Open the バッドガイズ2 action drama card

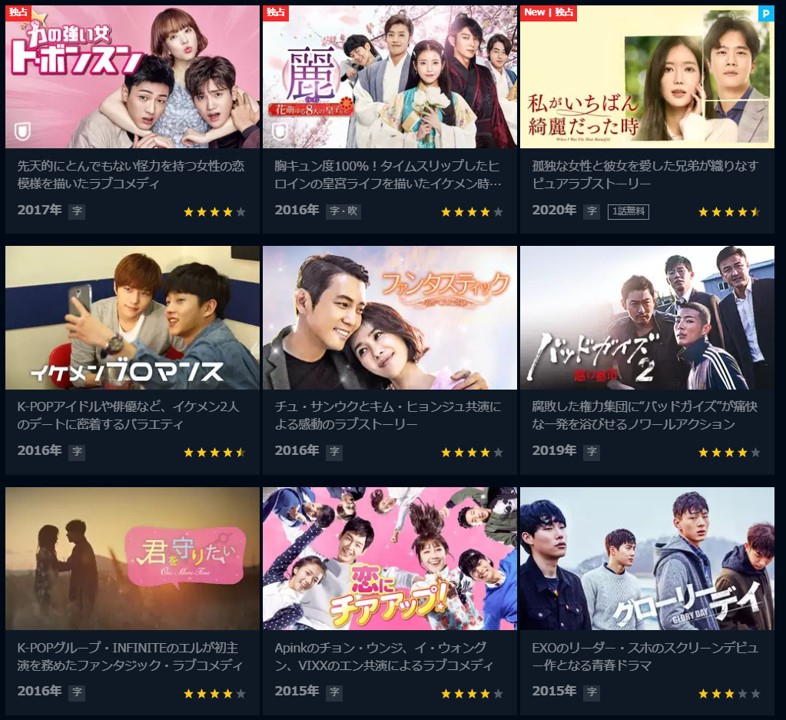point(647,318)
